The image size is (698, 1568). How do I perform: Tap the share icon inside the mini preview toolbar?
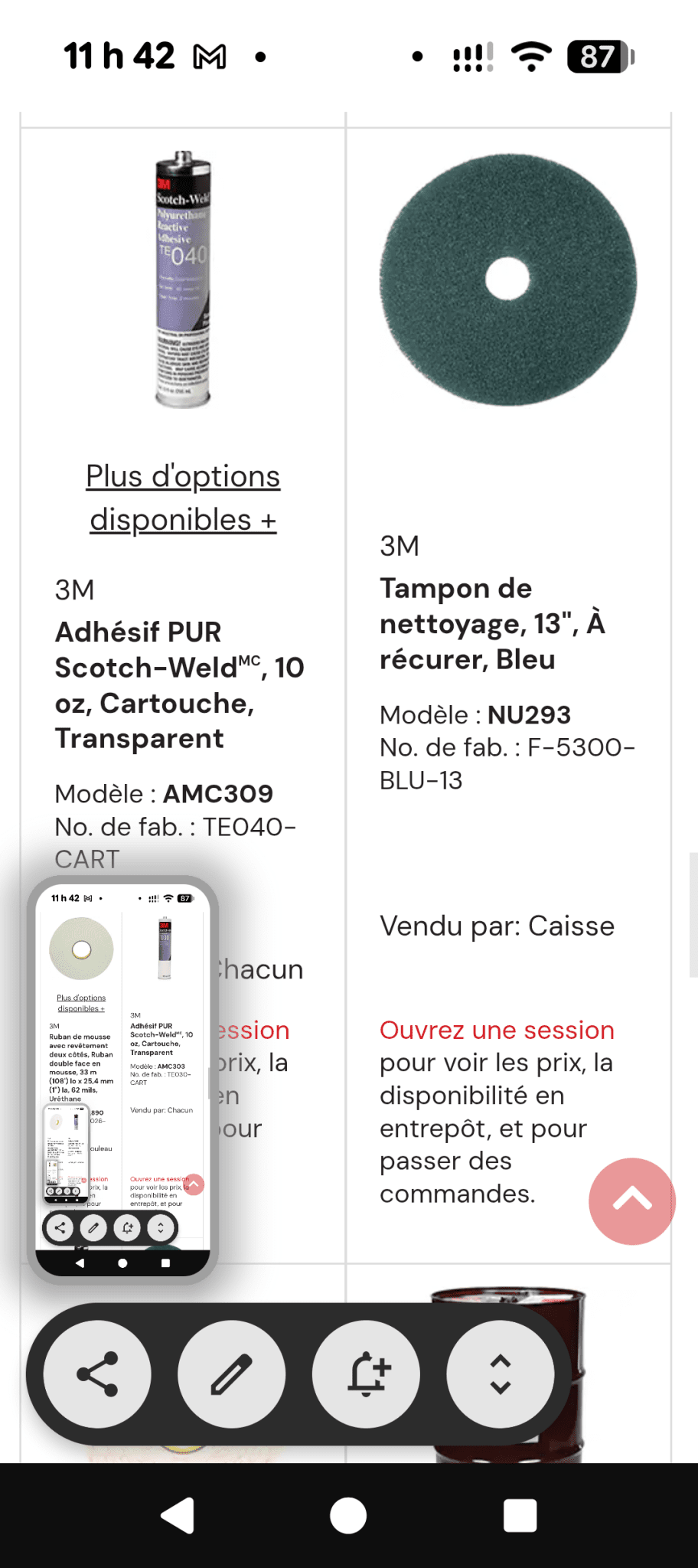pos(60,1227)
